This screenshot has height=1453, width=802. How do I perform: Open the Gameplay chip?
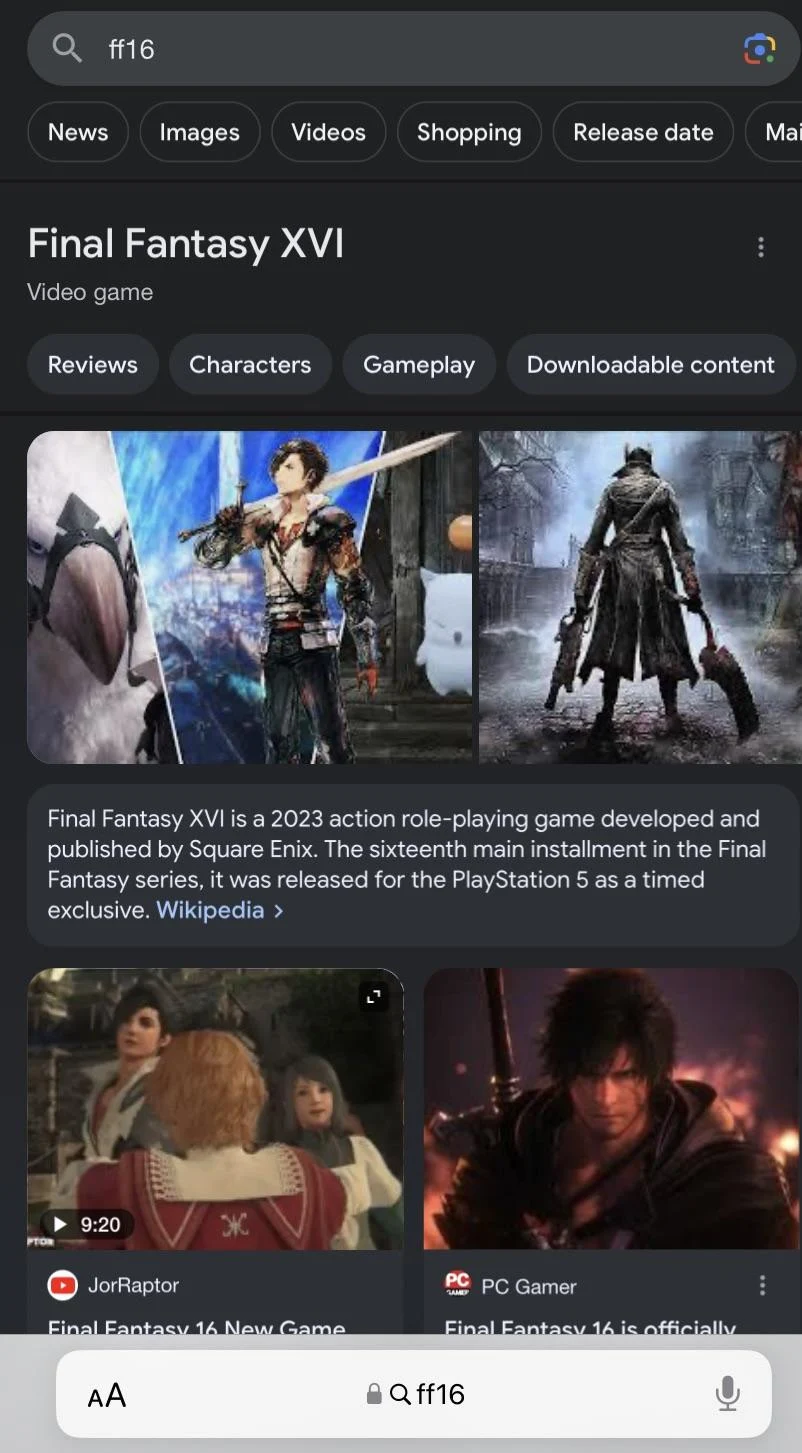(x=418, y=365)
